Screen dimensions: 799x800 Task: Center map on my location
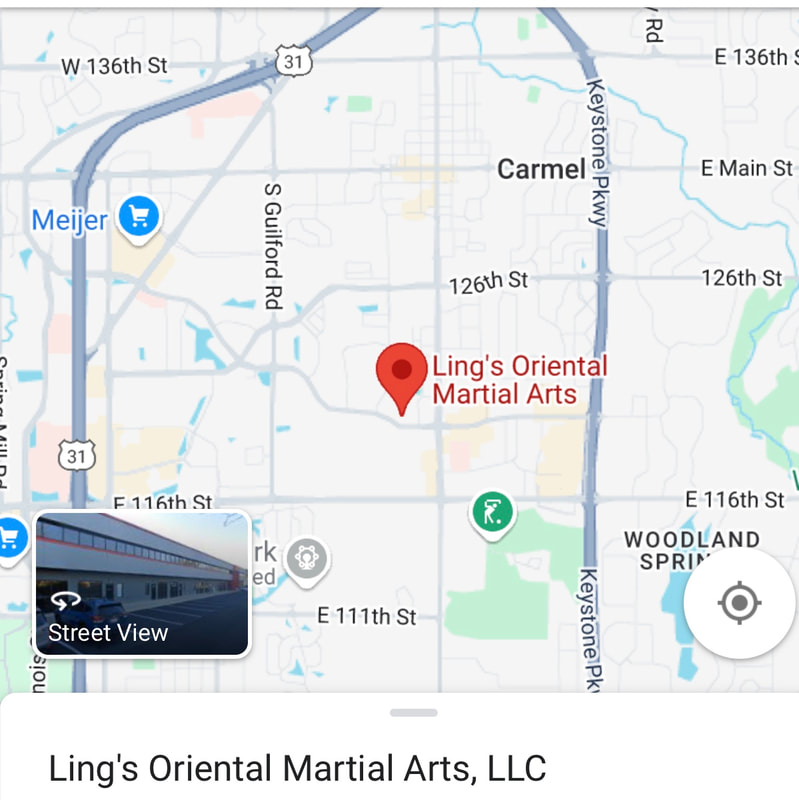(x=739, y=603)
